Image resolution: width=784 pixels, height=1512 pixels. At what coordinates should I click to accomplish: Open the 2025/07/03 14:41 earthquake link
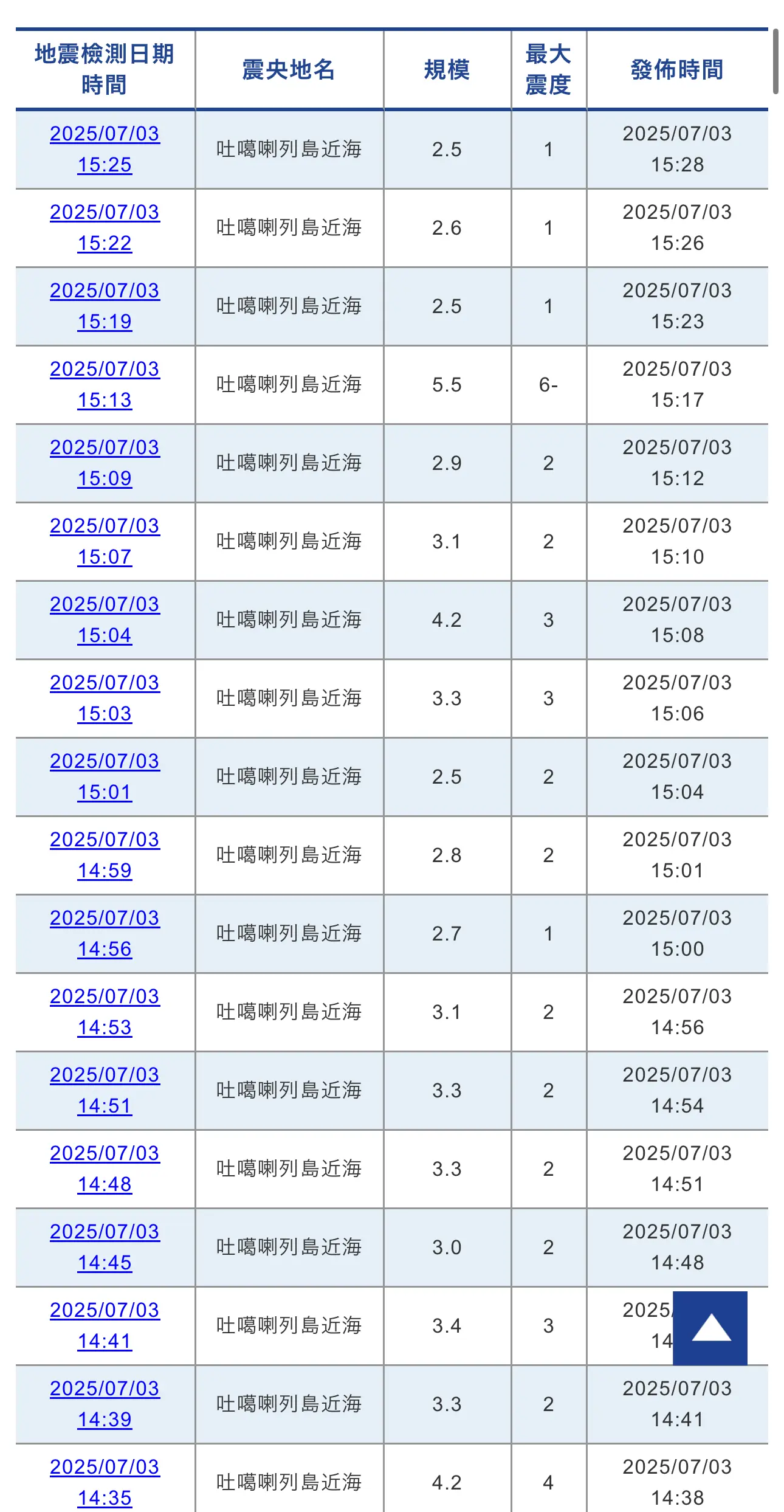(x=105, y=1325)
